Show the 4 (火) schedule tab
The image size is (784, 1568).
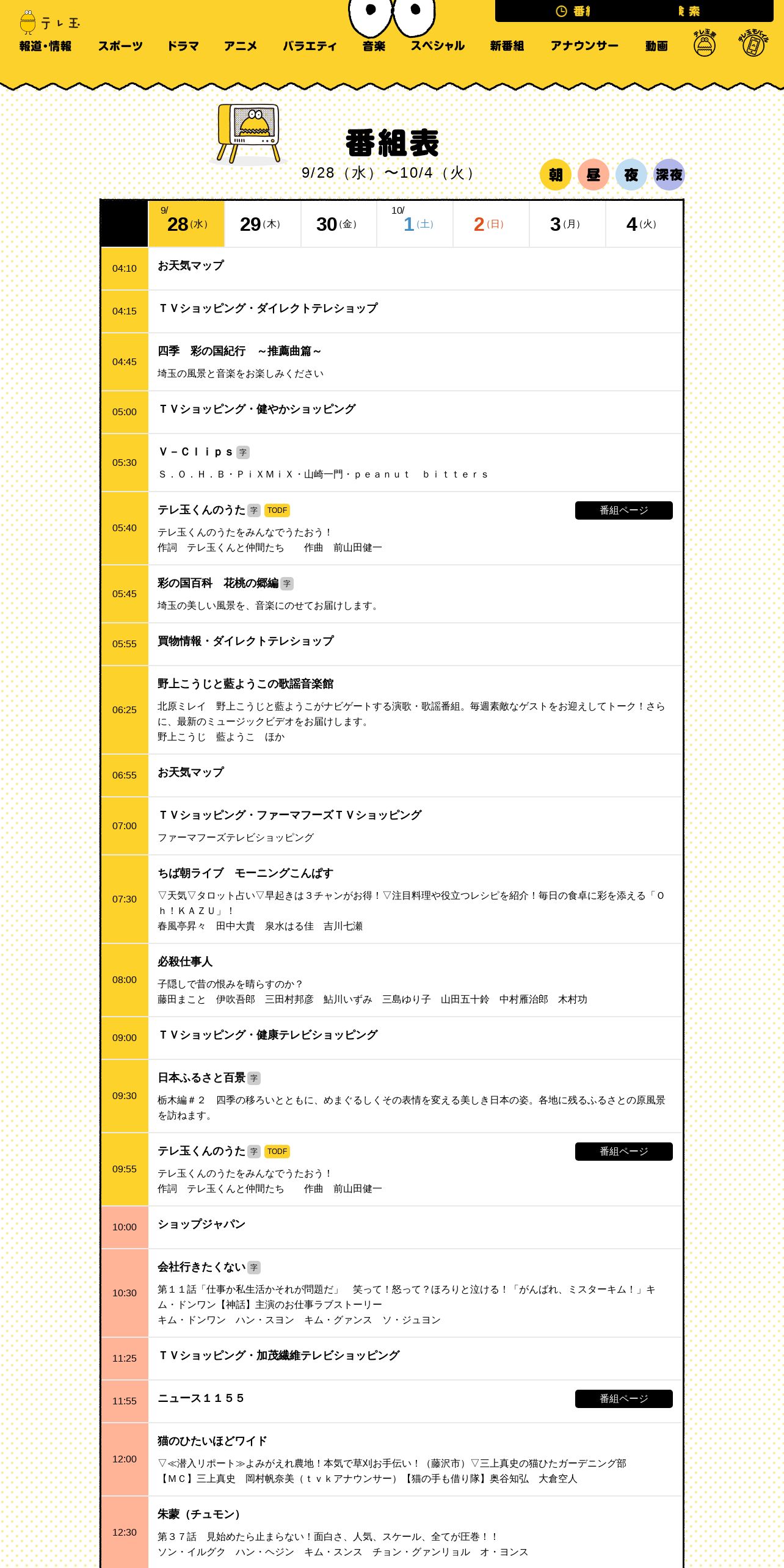(644, 224)
